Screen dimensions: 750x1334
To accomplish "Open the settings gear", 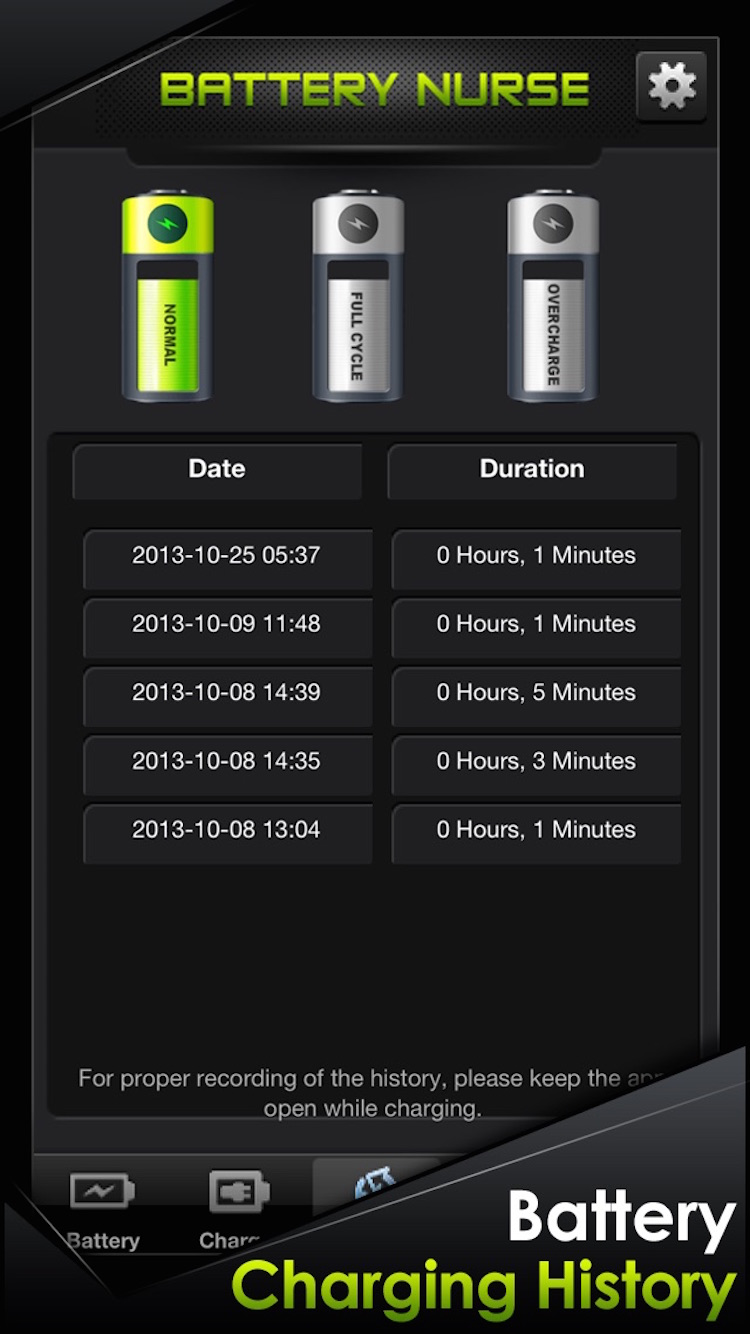I will (672, 87).
